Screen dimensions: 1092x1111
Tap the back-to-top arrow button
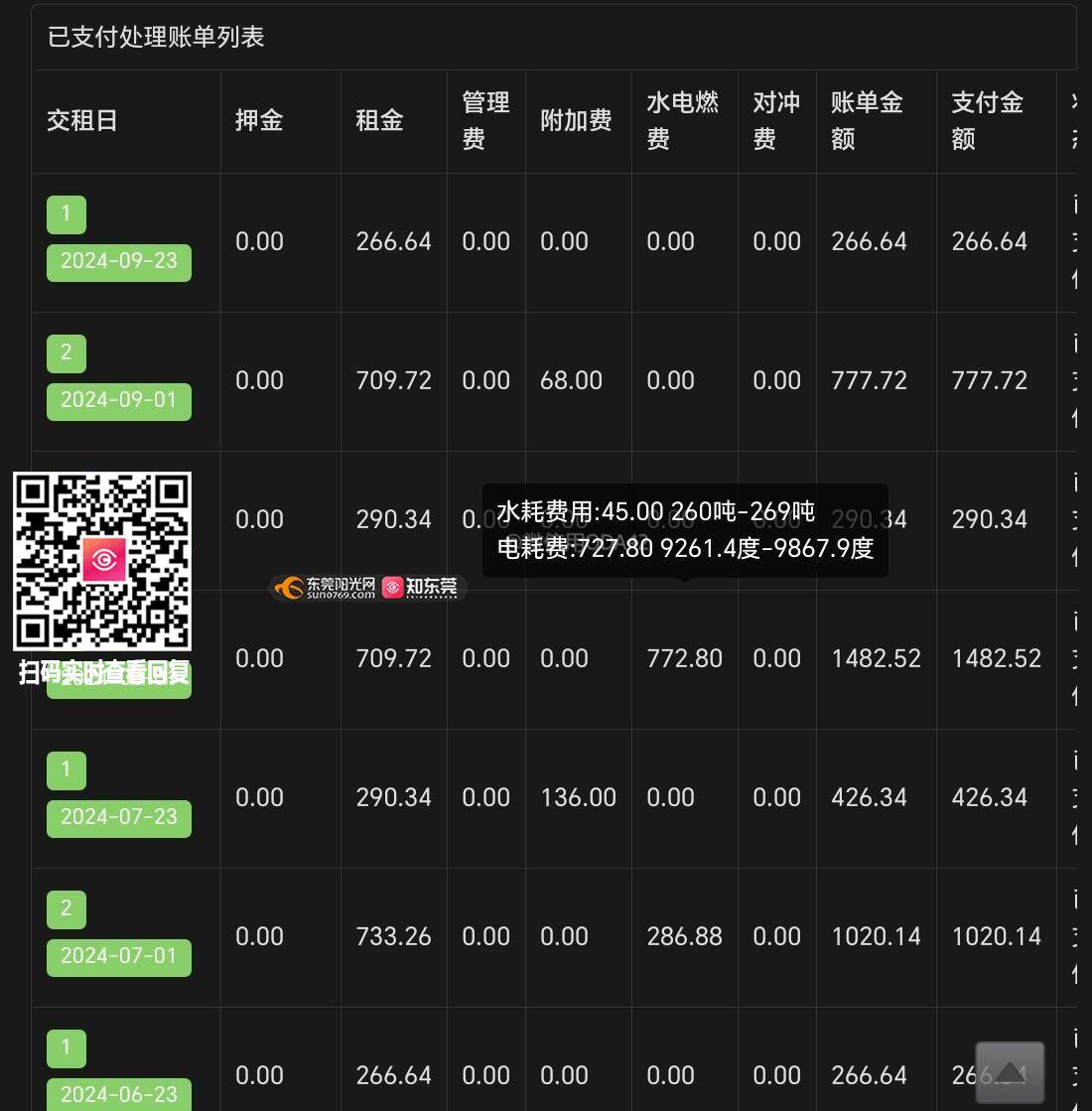tap(1010, 1072)
